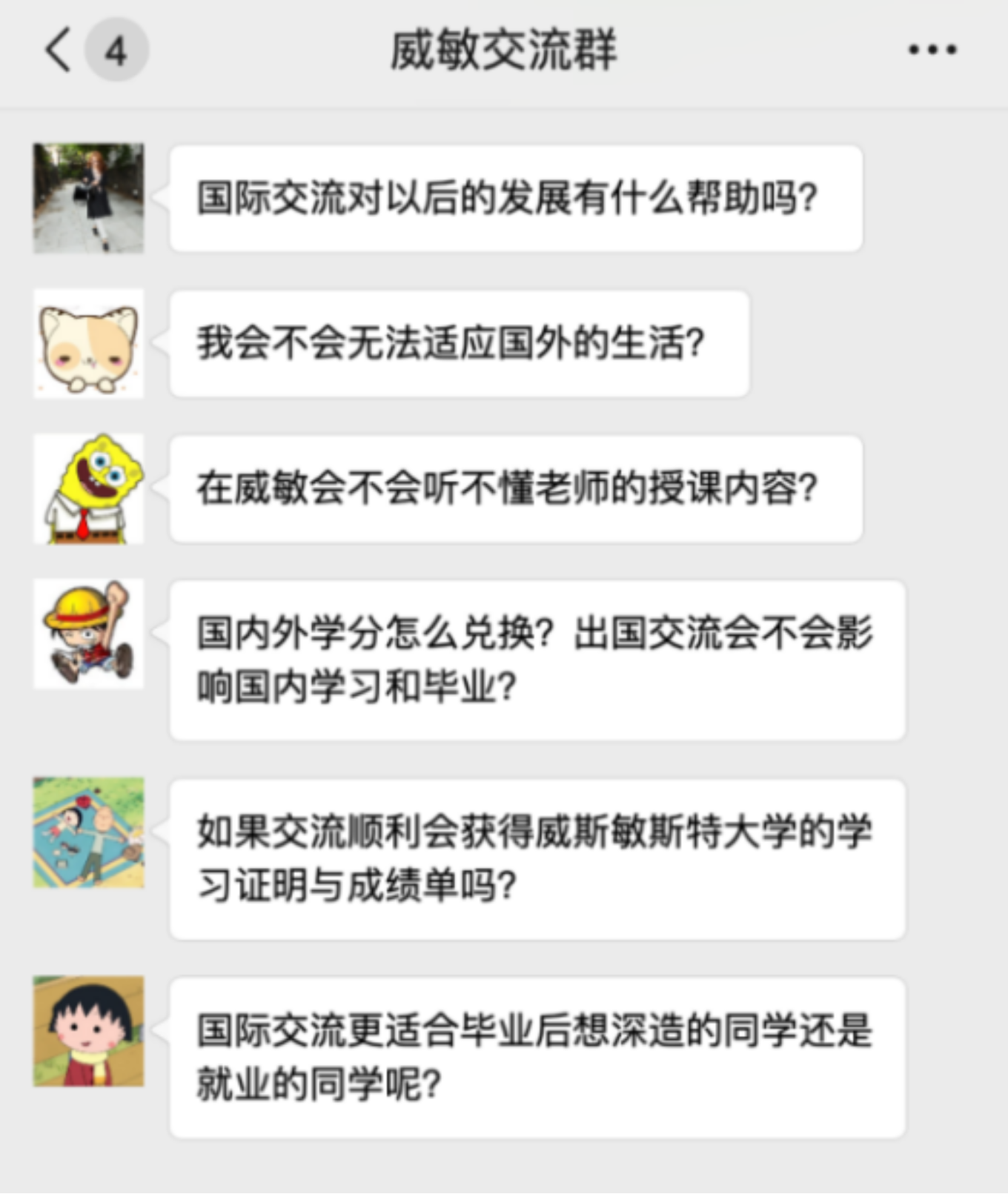Tap the picnic blanket cartoon avatar

pyautogui.click(x=88, y=832)
